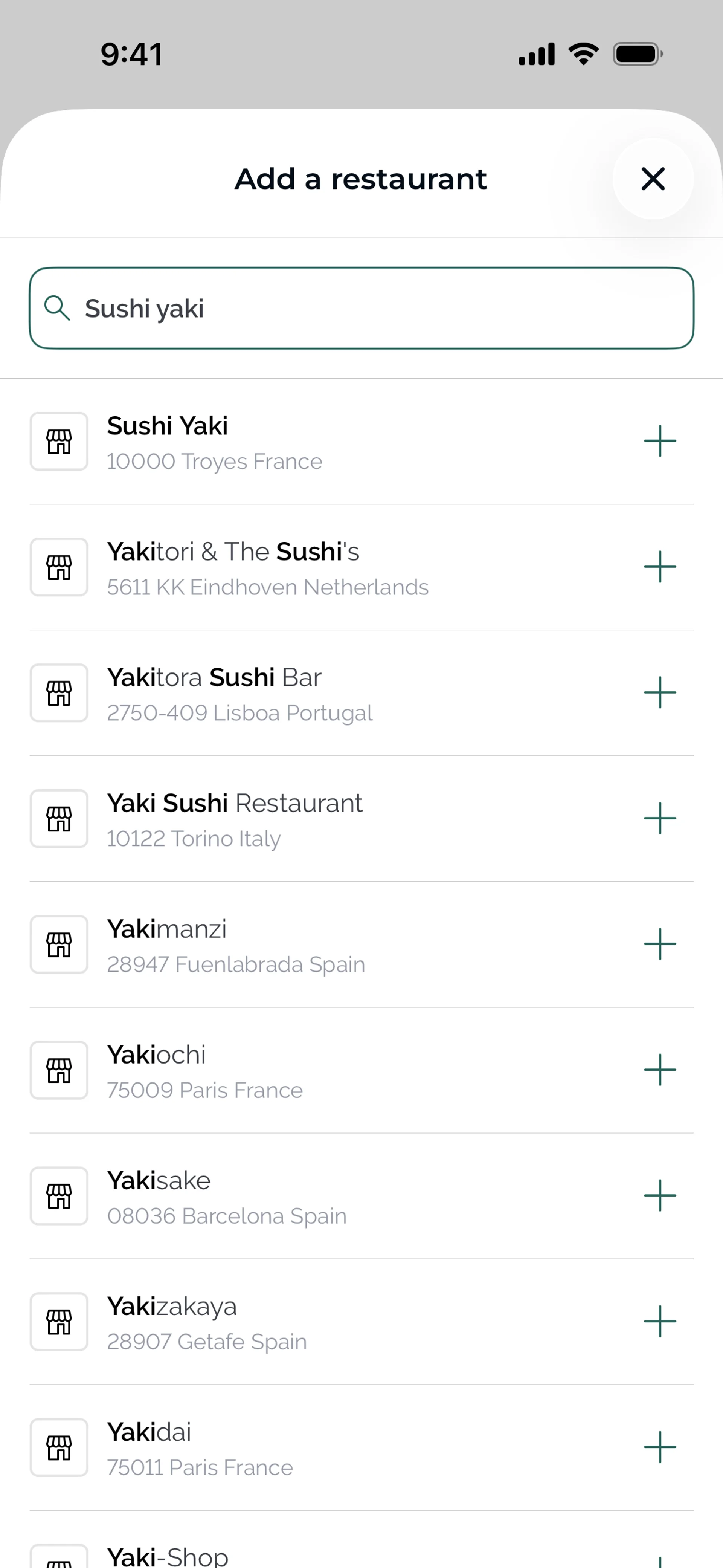Viewport: 723px width, 1568px height.
Task: Add Yakitori & The Sushi's using plus icon
Action: click(660, 567)
